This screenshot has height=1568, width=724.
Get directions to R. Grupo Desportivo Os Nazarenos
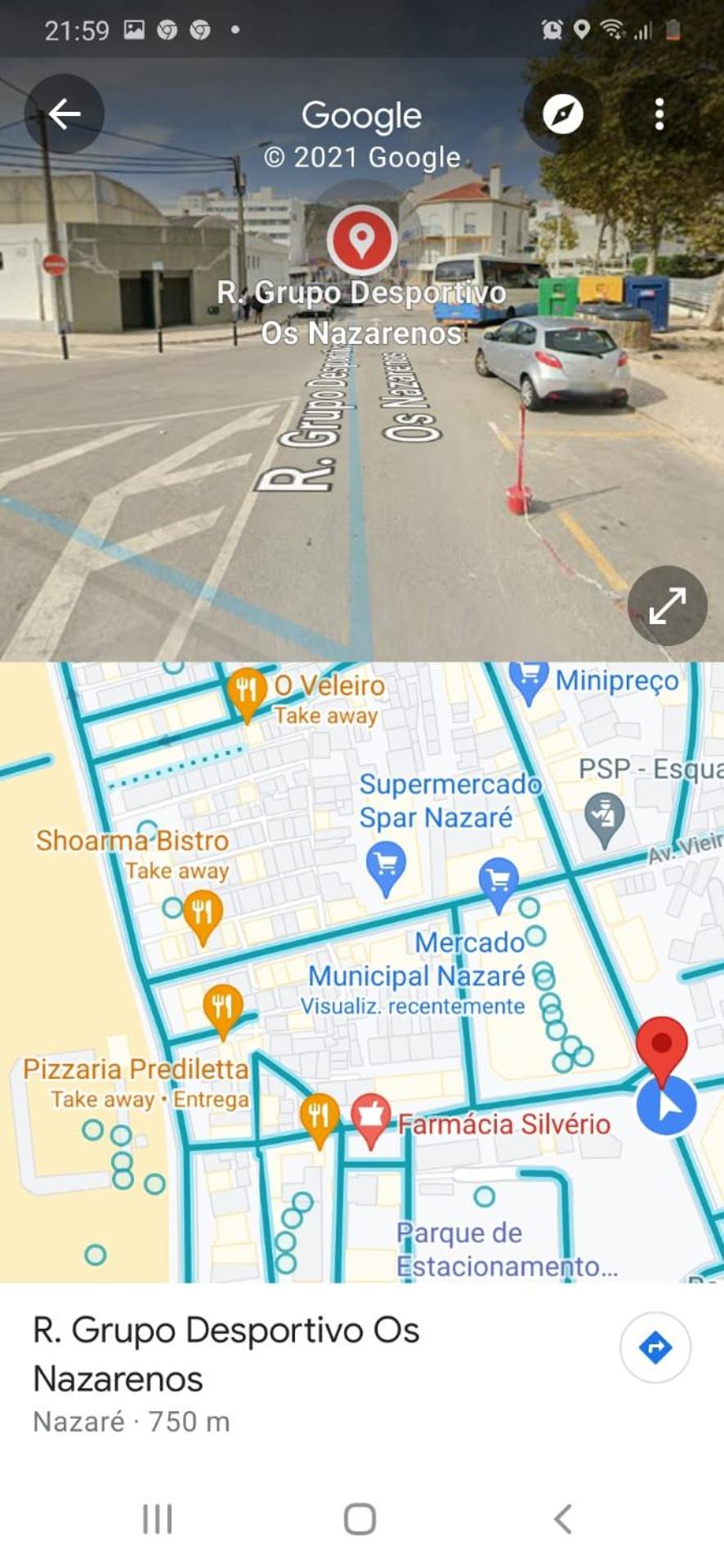pos(655,1347)
